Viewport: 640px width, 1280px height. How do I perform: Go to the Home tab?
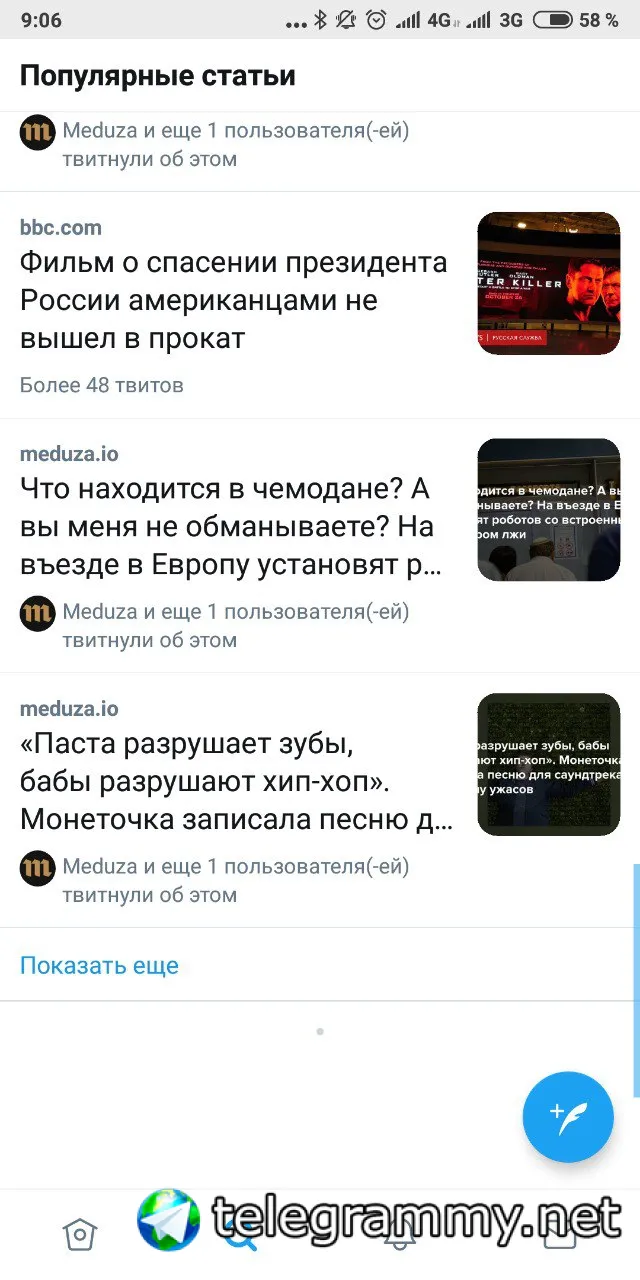[79, 1235]
